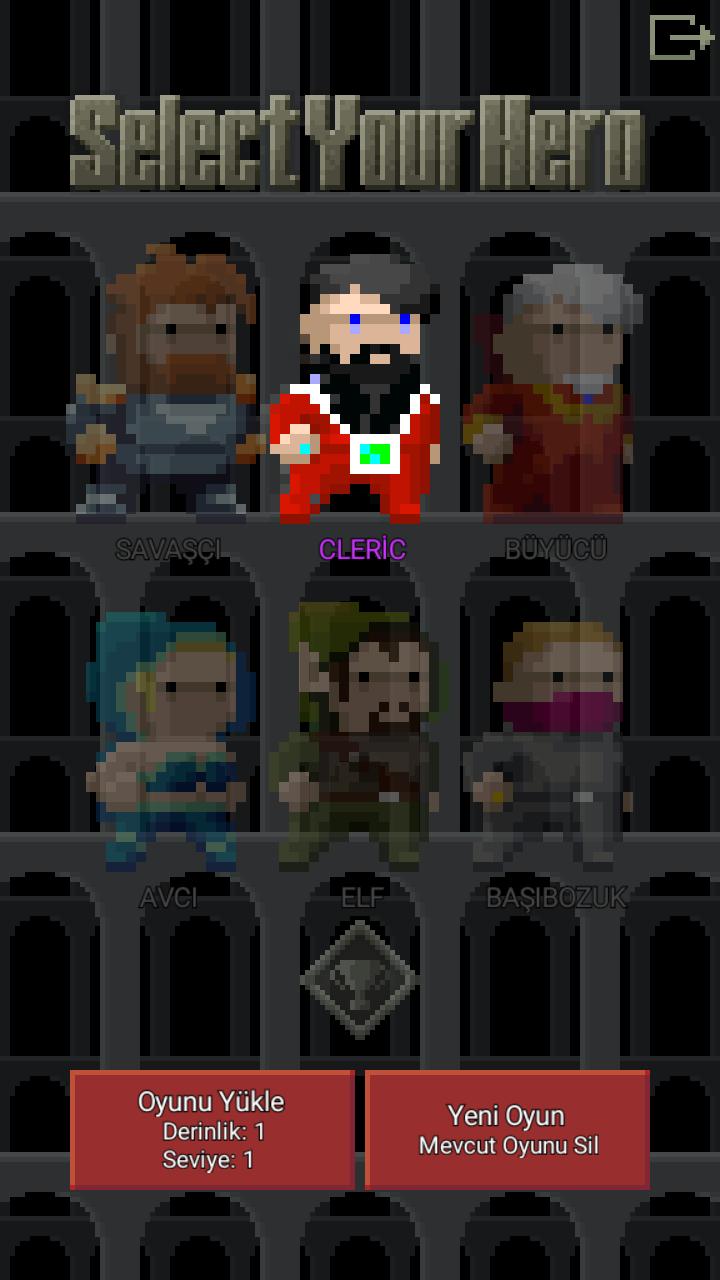Choose the Cleric hero
Screen dimensions: 720x1280
click(x=360, y=390)
